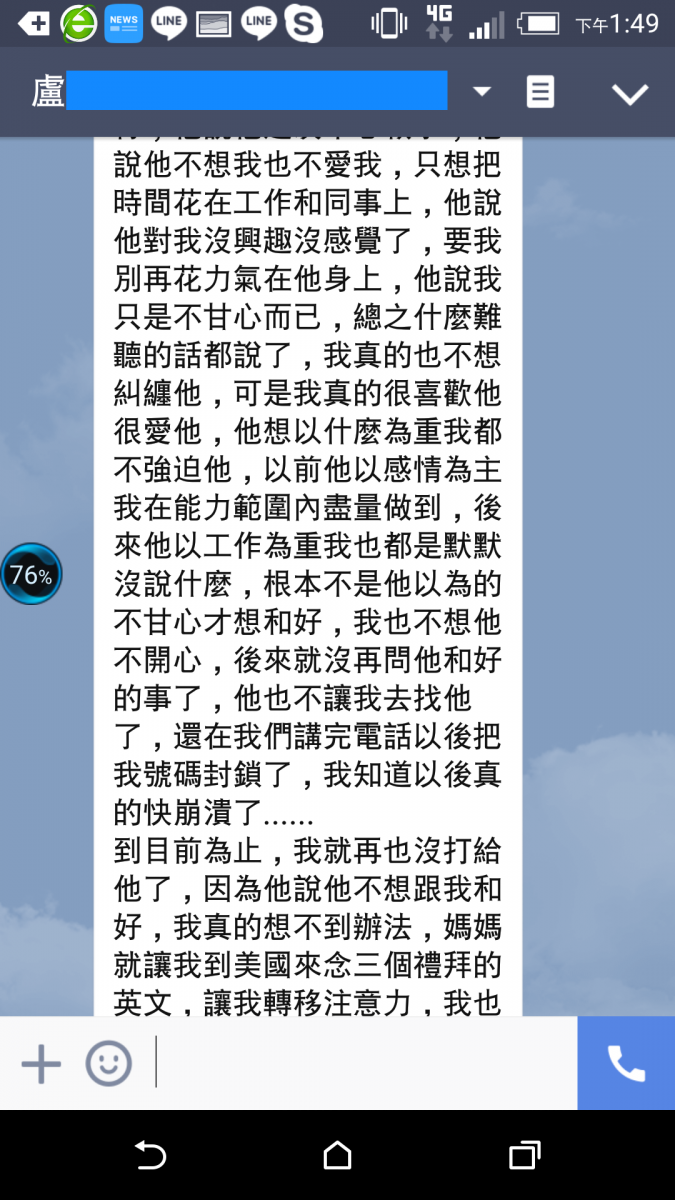Go to the home screen
This screenshot has height=1200, width=675.
point(338,1156)
